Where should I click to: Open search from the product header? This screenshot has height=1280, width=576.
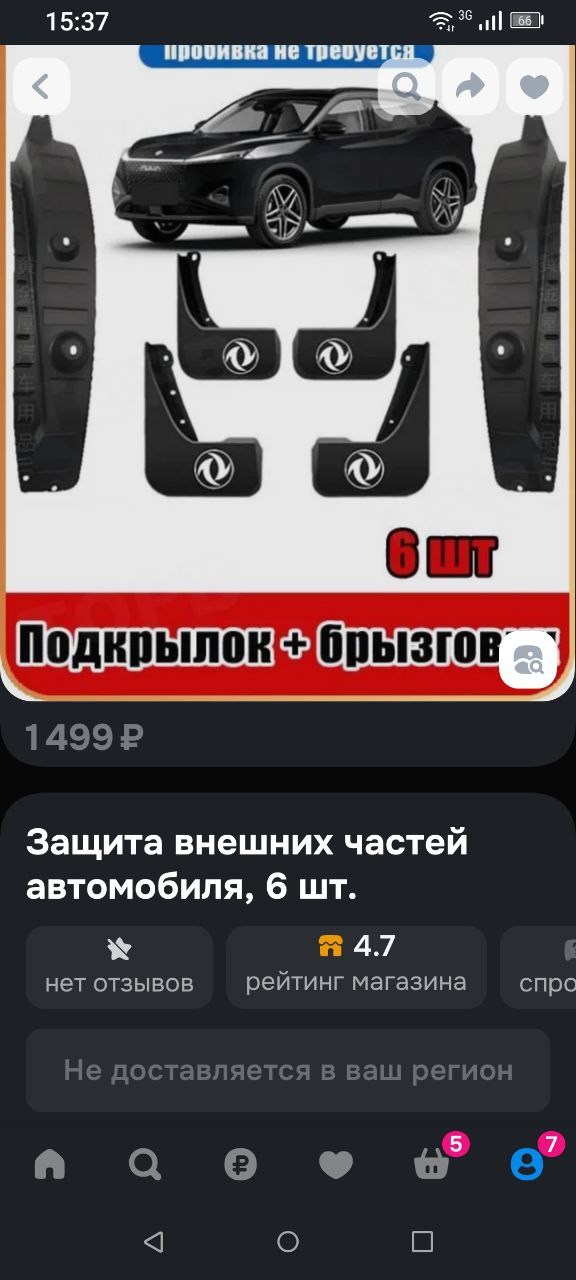pyautogui.click(x=406, y=87)
